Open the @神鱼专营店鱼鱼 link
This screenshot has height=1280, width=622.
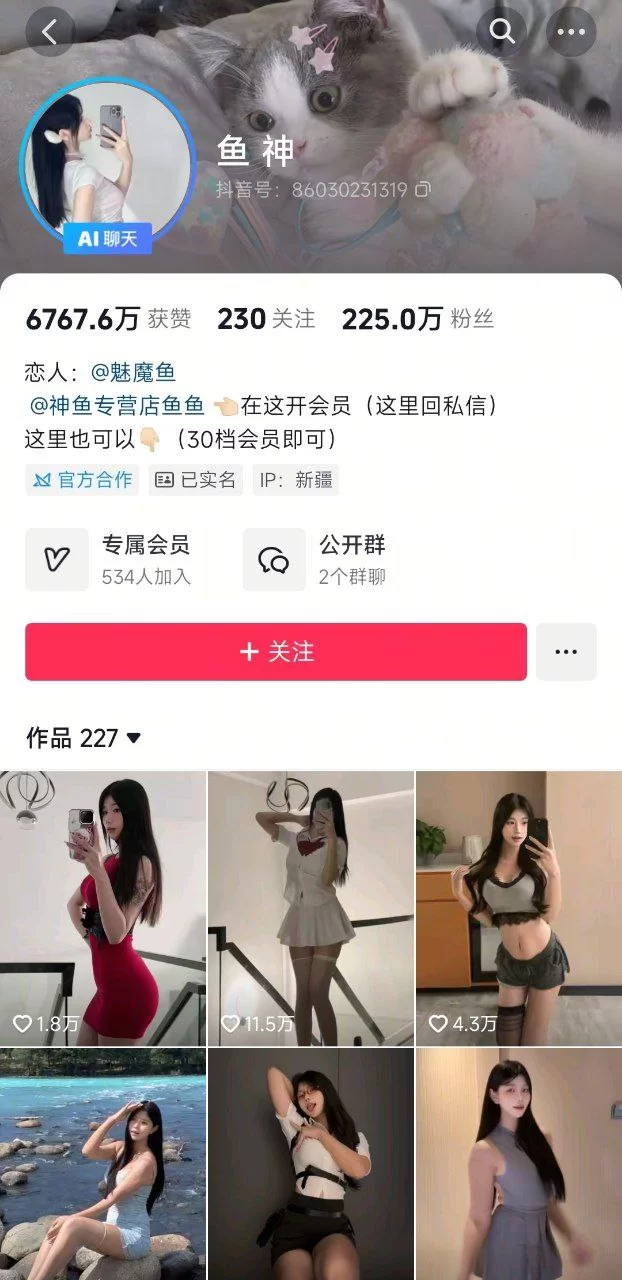[x=117, y=406]
